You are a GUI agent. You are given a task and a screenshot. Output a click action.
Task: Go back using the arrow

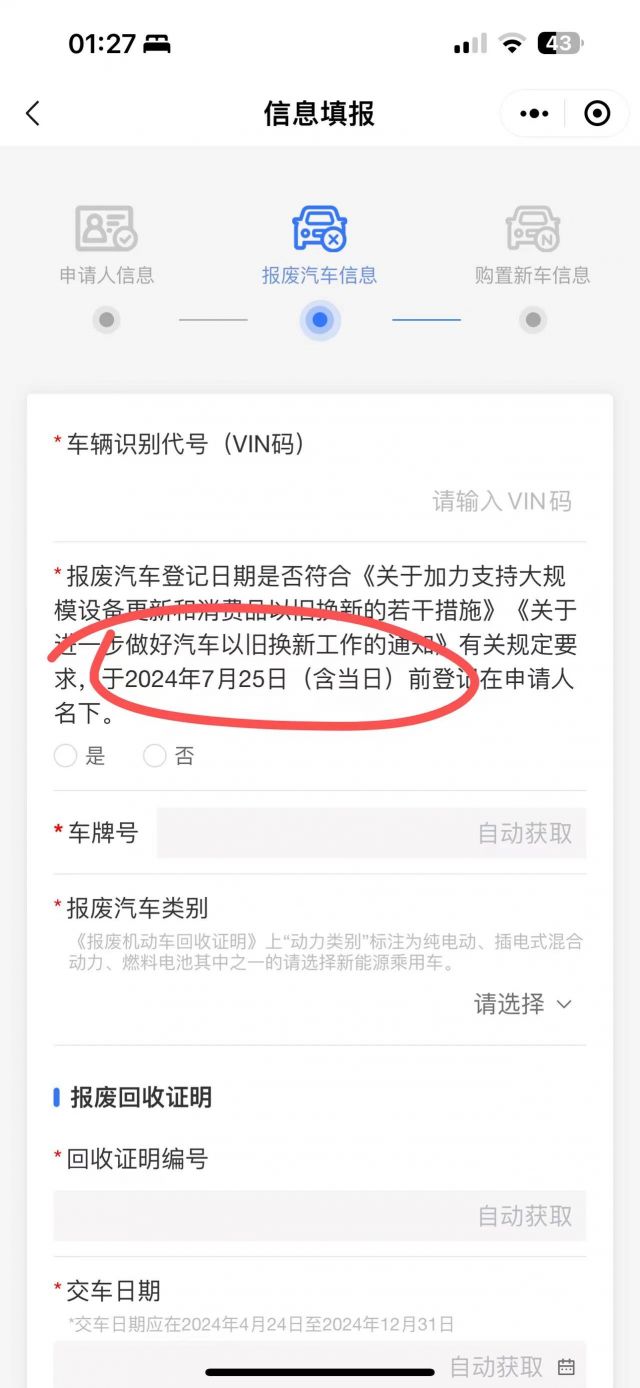[x=33, y=113]
